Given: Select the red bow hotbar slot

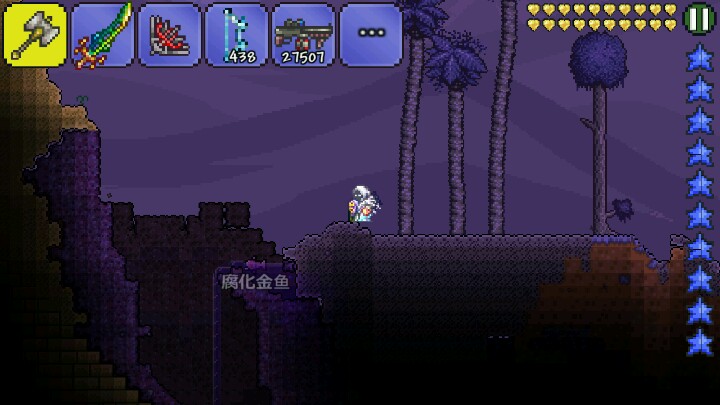Looking at the screenshot, I should 169,34.
